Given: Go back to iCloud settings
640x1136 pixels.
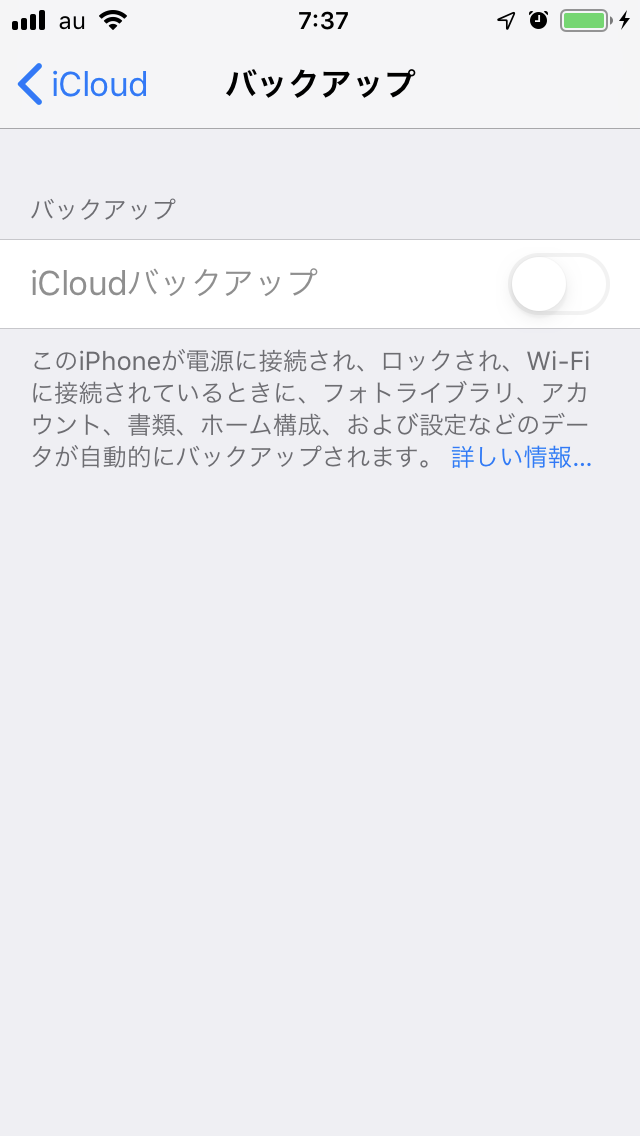Looking at the screenshot, I should click(82, 84).
